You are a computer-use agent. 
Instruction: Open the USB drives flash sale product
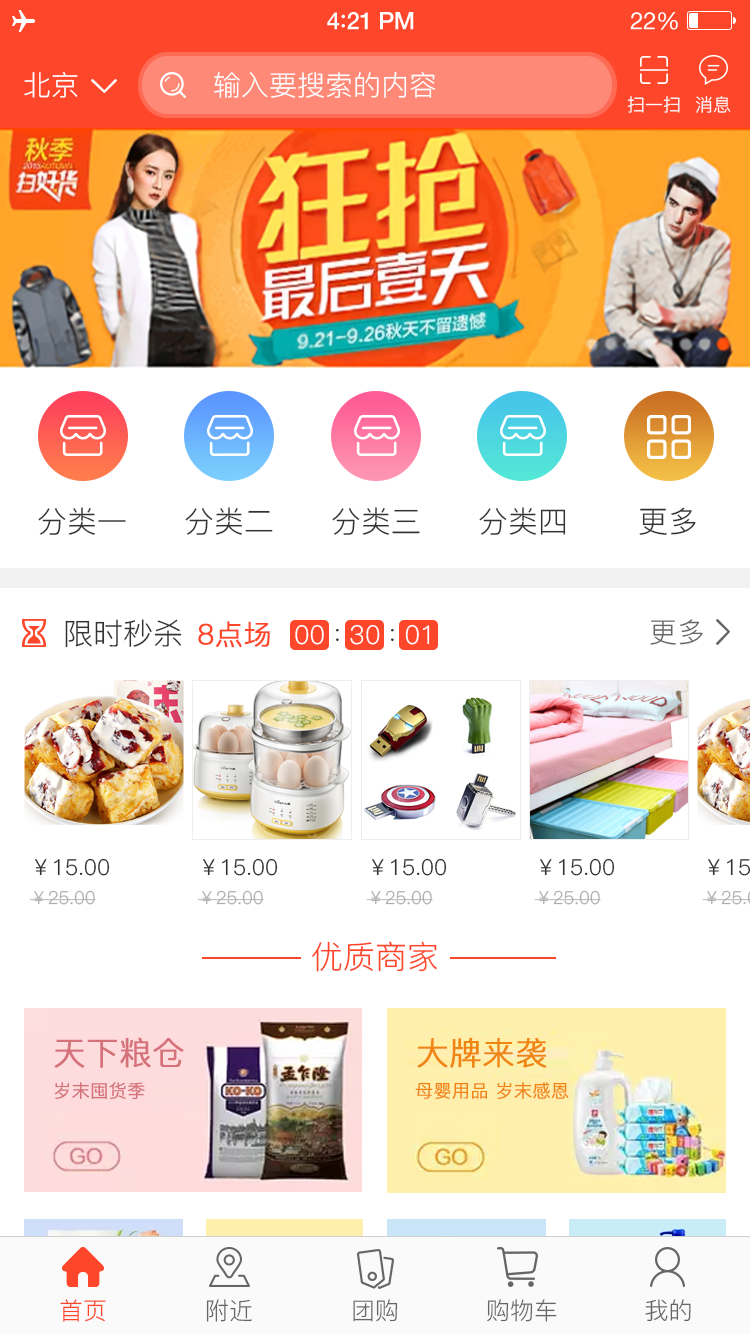441,760
